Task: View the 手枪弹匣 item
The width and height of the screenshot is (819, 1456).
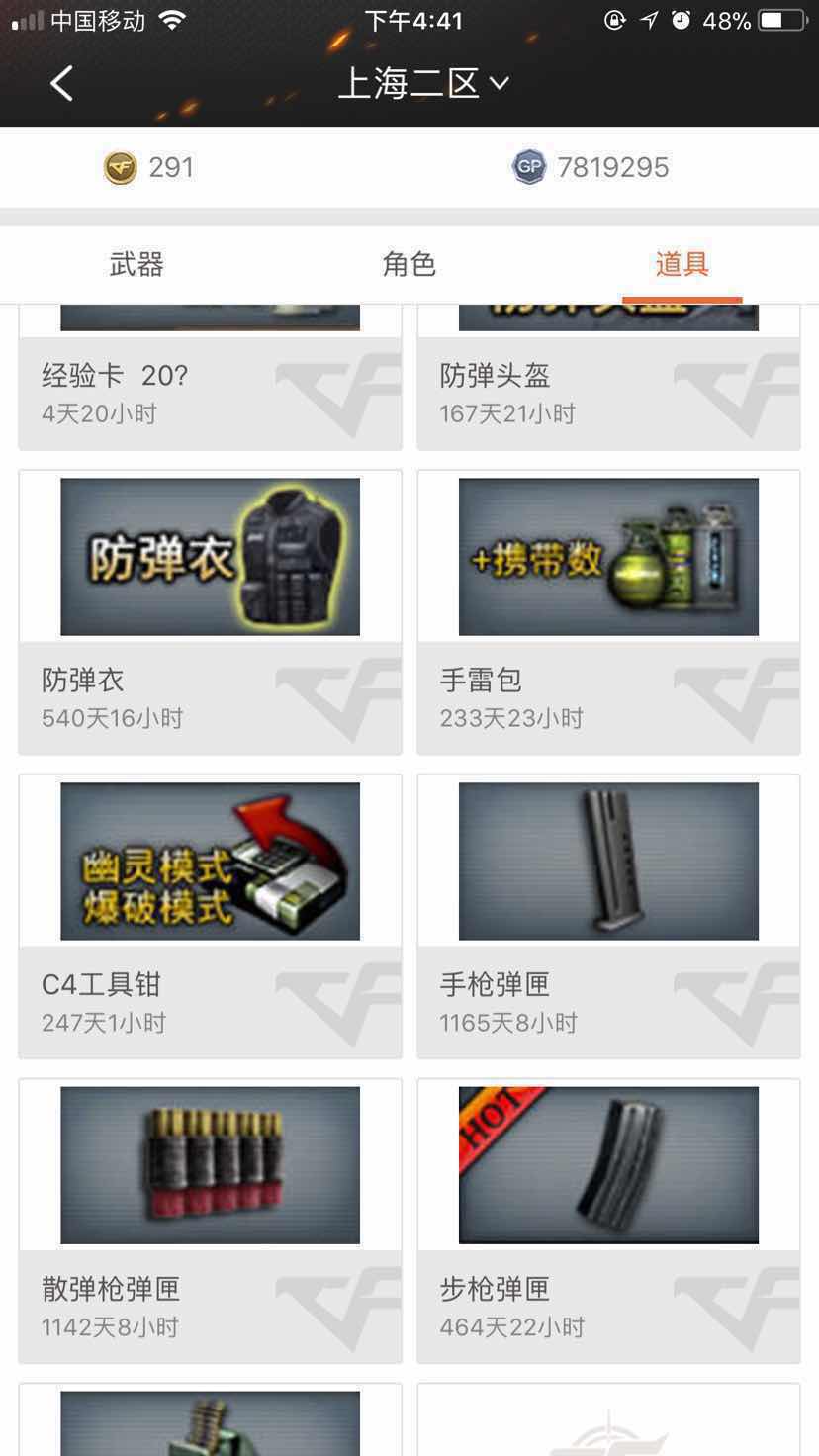Action: 608,917
